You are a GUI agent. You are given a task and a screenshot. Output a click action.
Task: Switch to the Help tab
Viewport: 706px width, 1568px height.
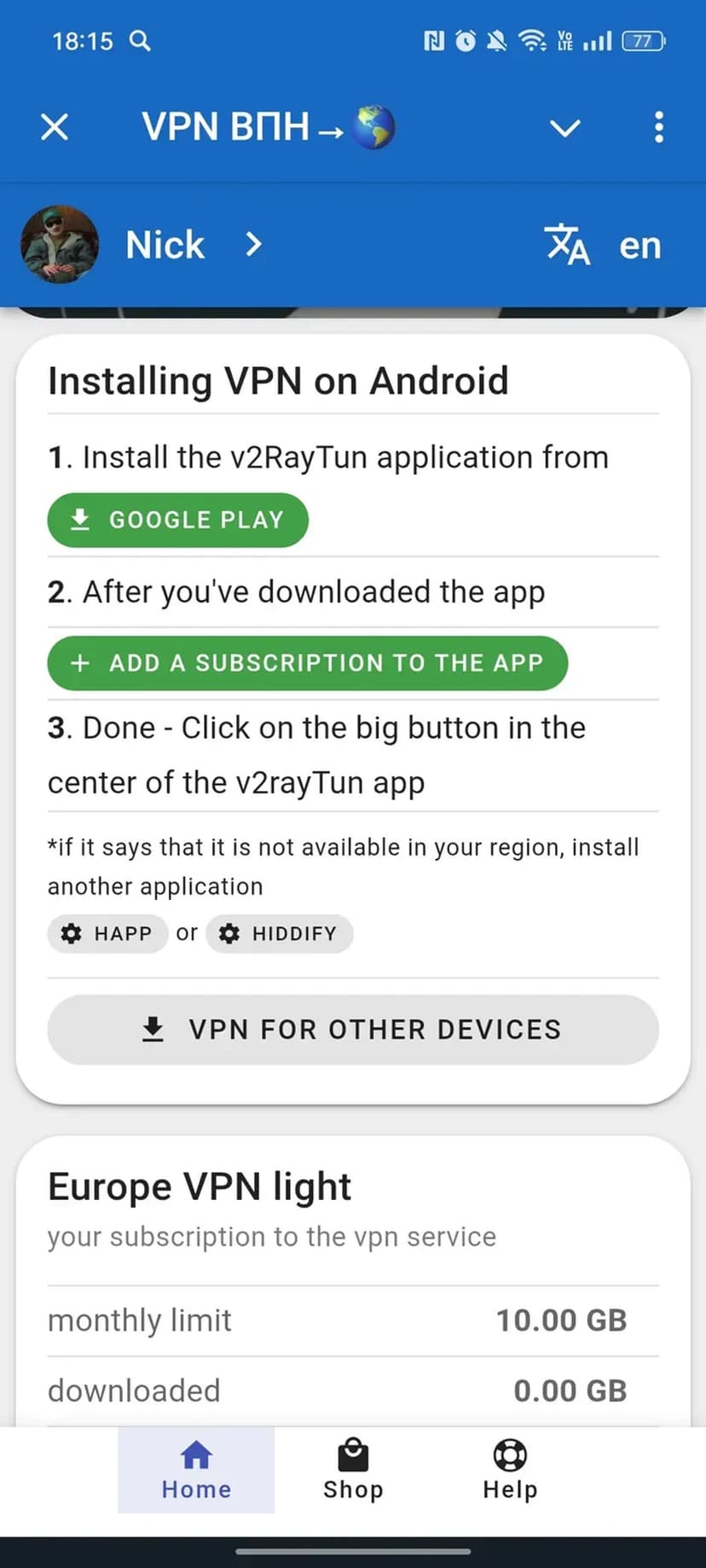(x=510, y=1469)
